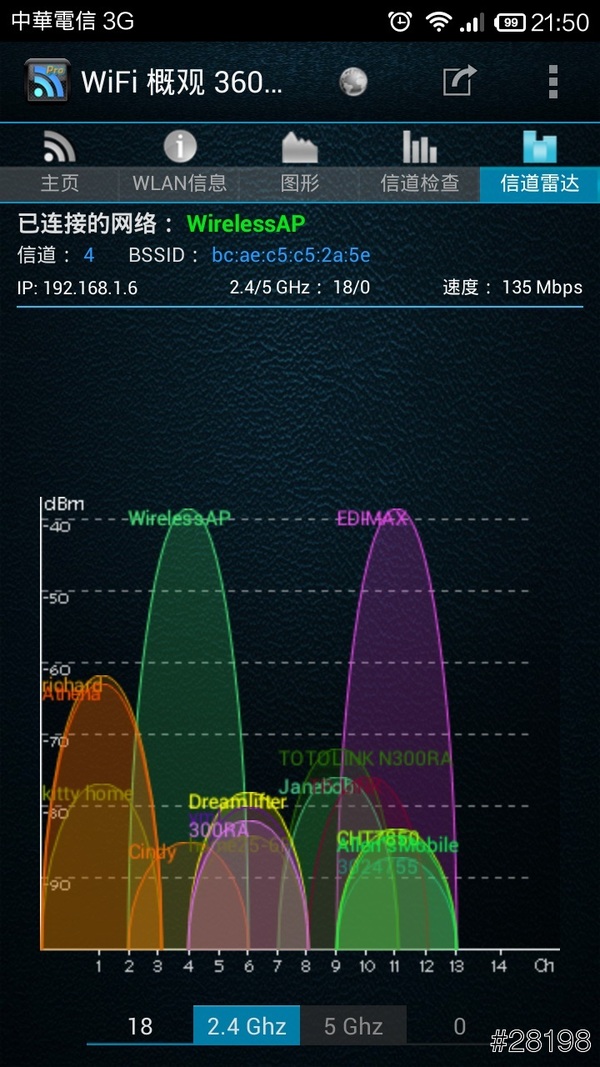Switch to the 5 Ghz band
The height and width of the screenshot is (1067, 600).
pyautogui.click(x=353, y=1025)
